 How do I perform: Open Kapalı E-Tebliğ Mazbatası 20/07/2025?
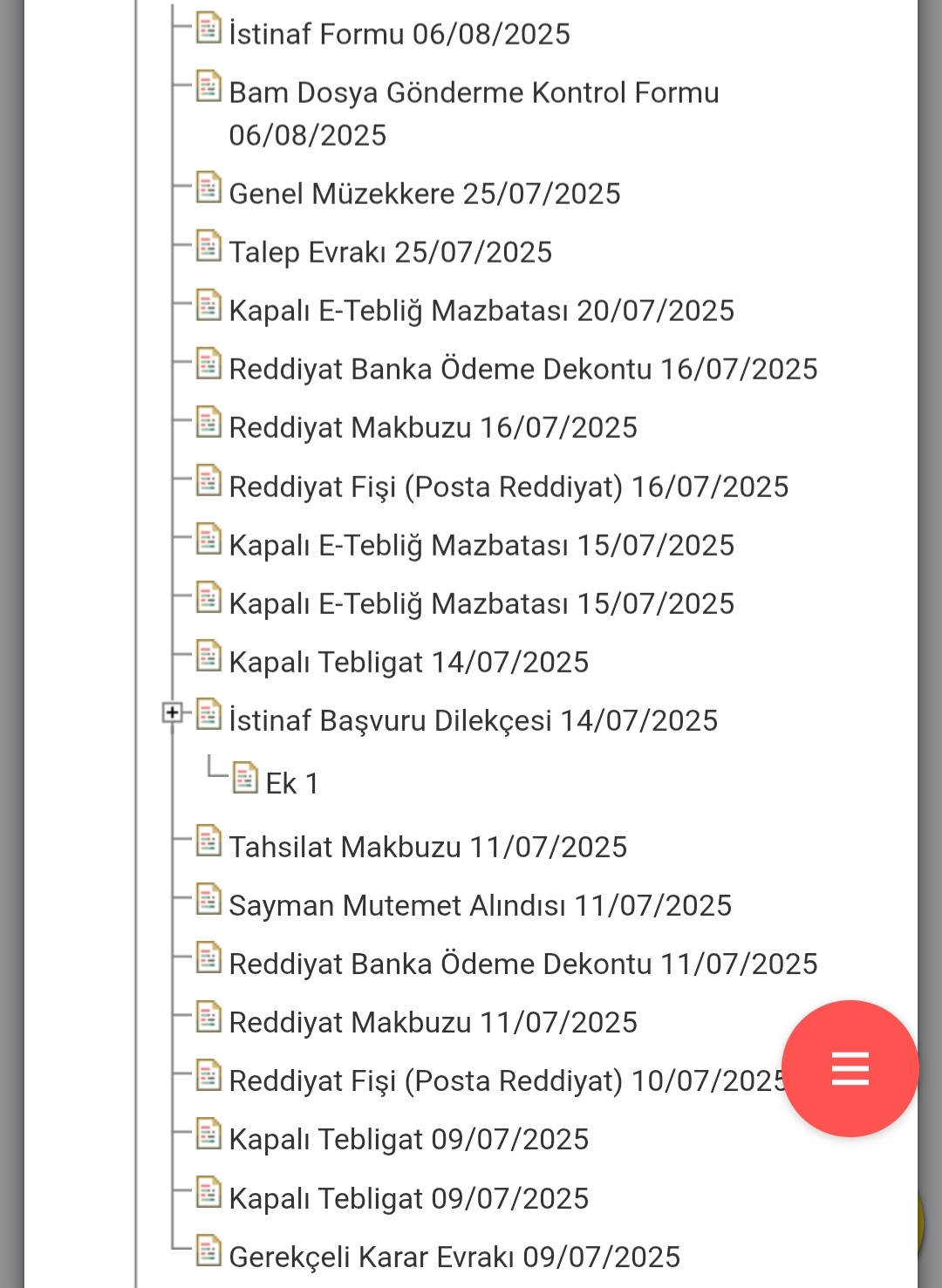[x=481, y=310]
